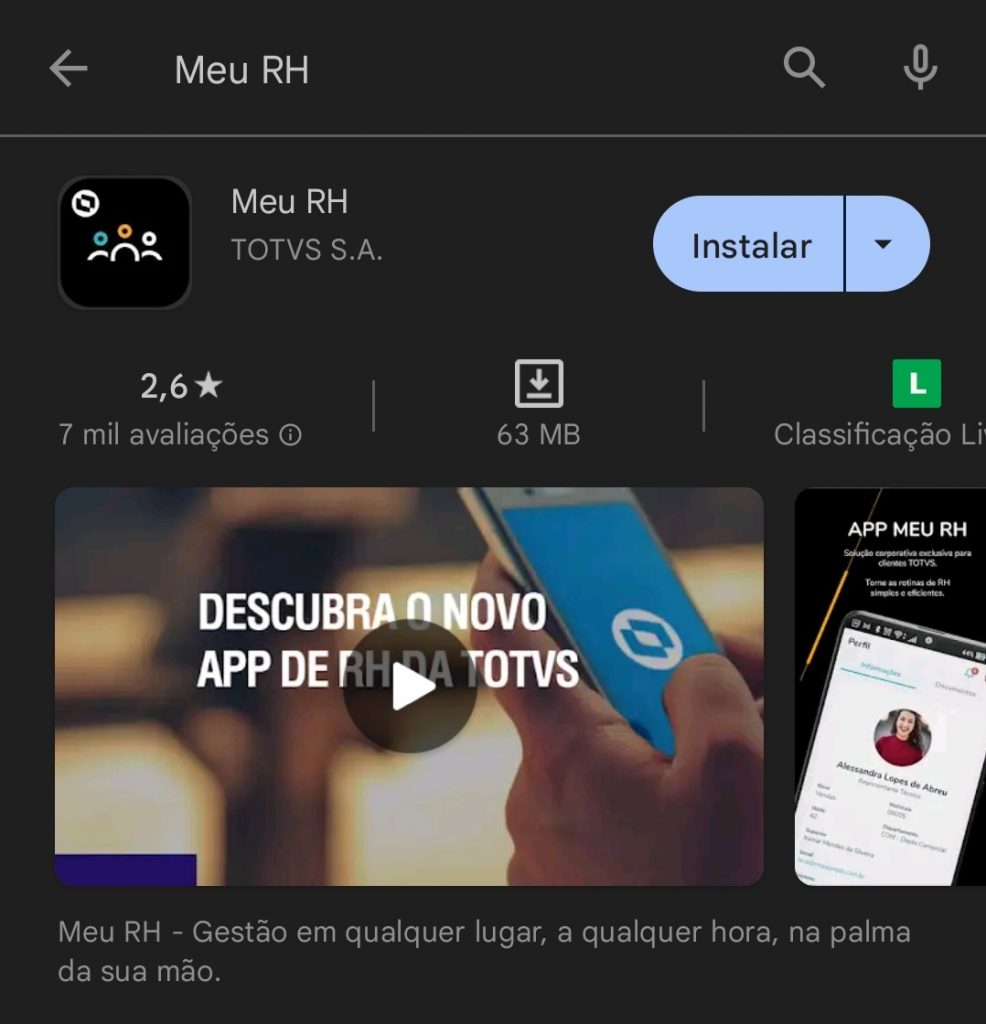Open the Meu RH app icon
Image resolution: width=986 pixels, height=1024 pixels.
click(125, 243)
